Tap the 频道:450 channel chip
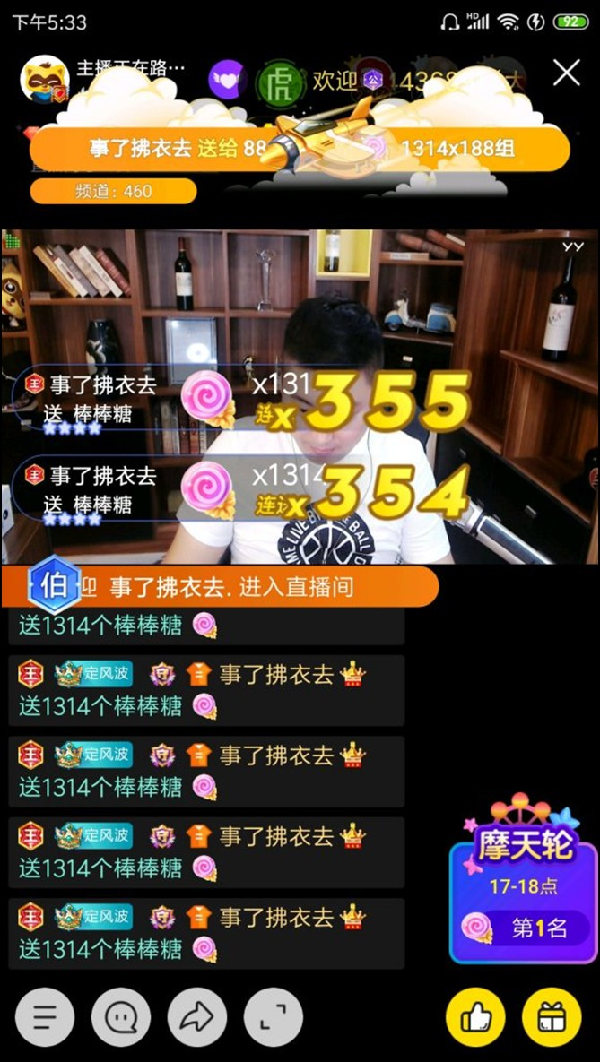 tap(112, 191)
